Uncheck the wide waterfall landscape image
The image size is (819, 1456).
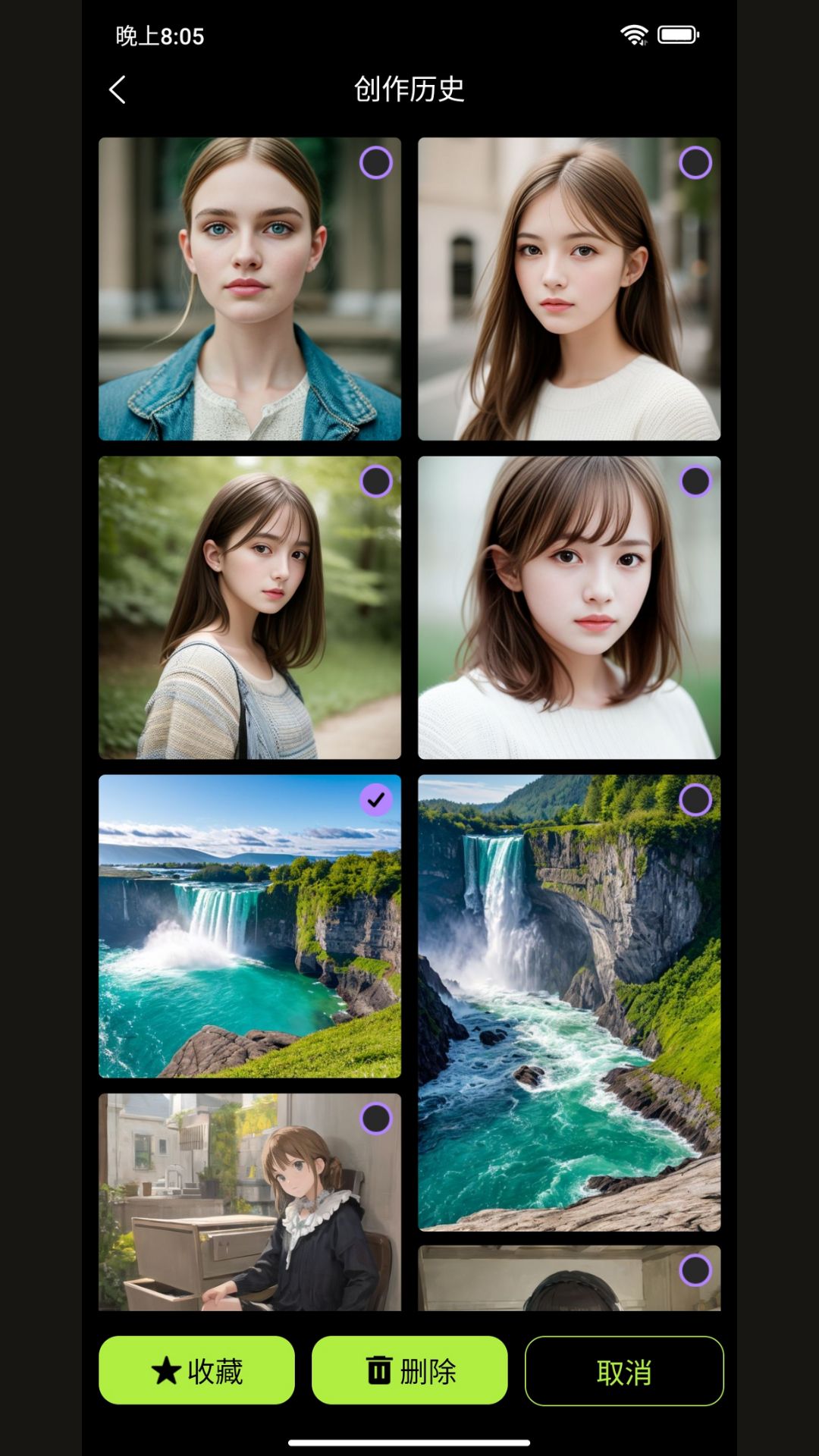(x=376, y=800)
